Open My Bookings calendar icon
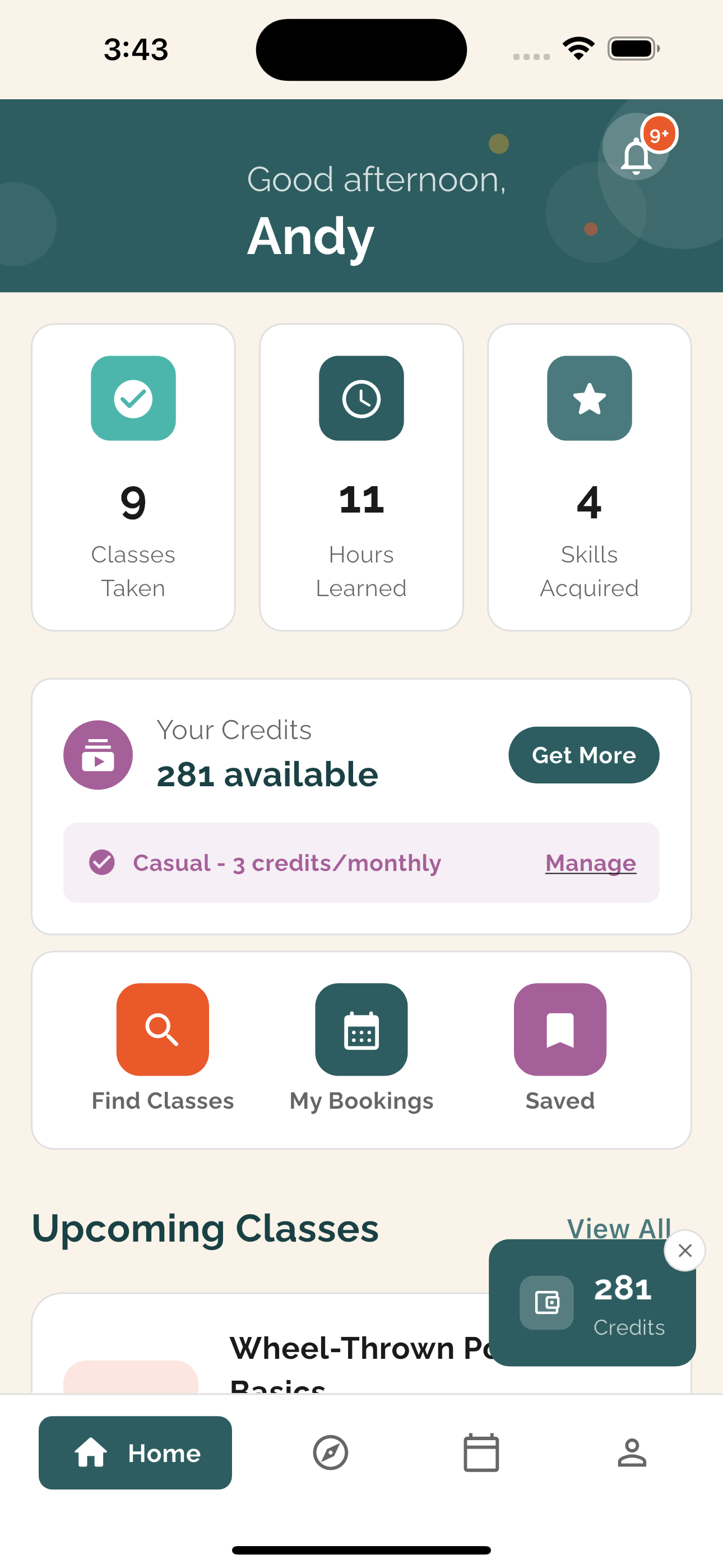The width and height of the screenshot is (723, 1568). coord(361,1028)
